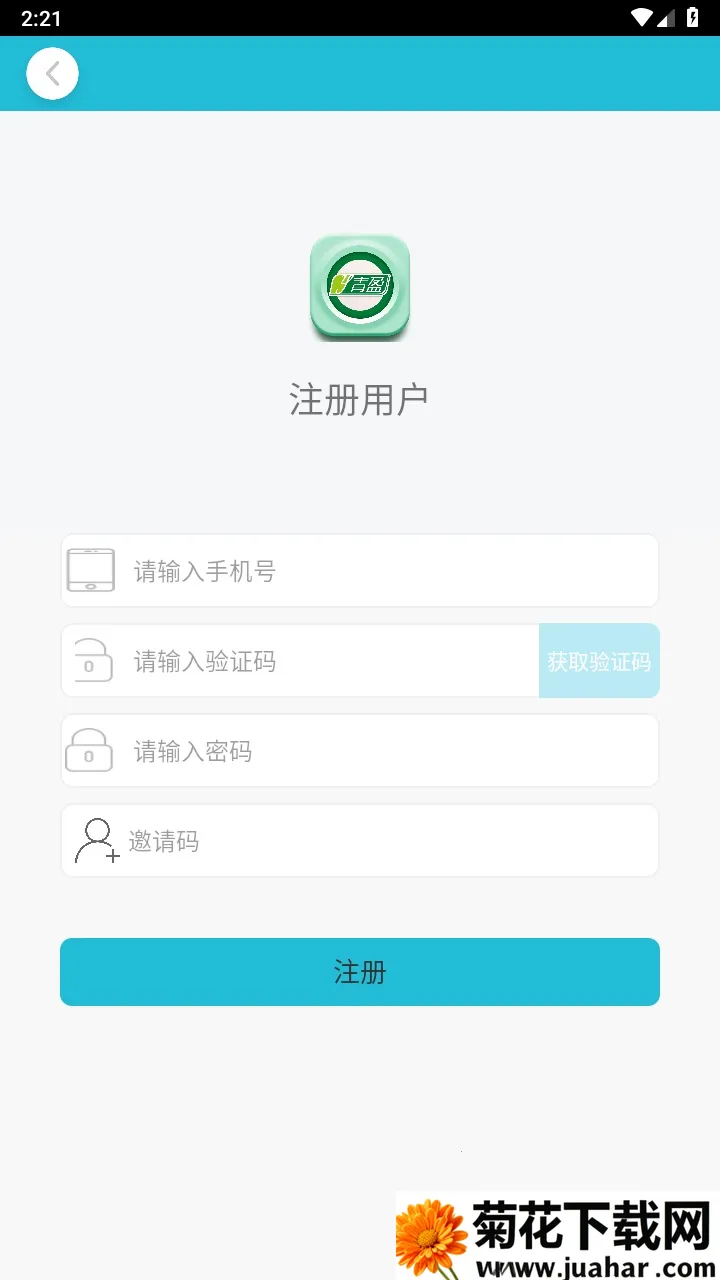Tap the app logo icon above 注册用户

pyautogui.click(x=360, y=287)
